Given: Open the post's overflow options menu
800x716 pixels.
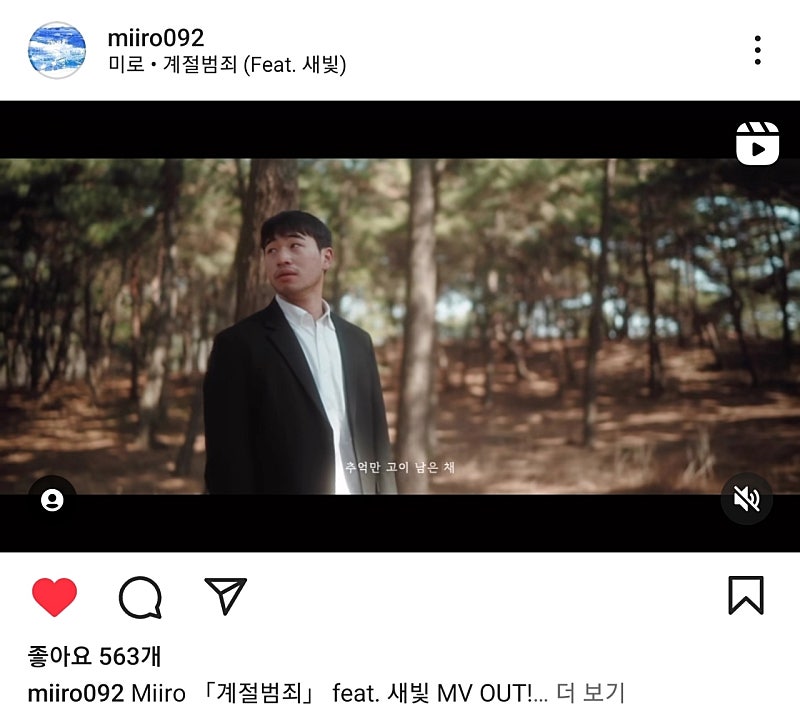Looking at the screenshot, I should click(757, 50).
